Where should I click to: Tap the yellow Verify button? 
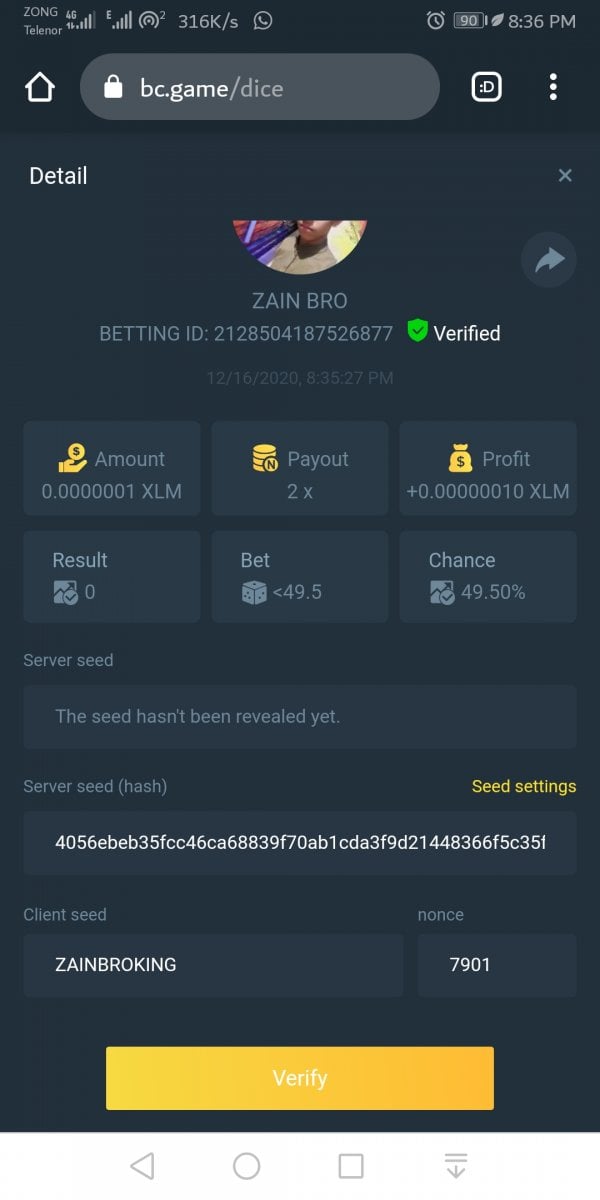(x=300, y=1078)
